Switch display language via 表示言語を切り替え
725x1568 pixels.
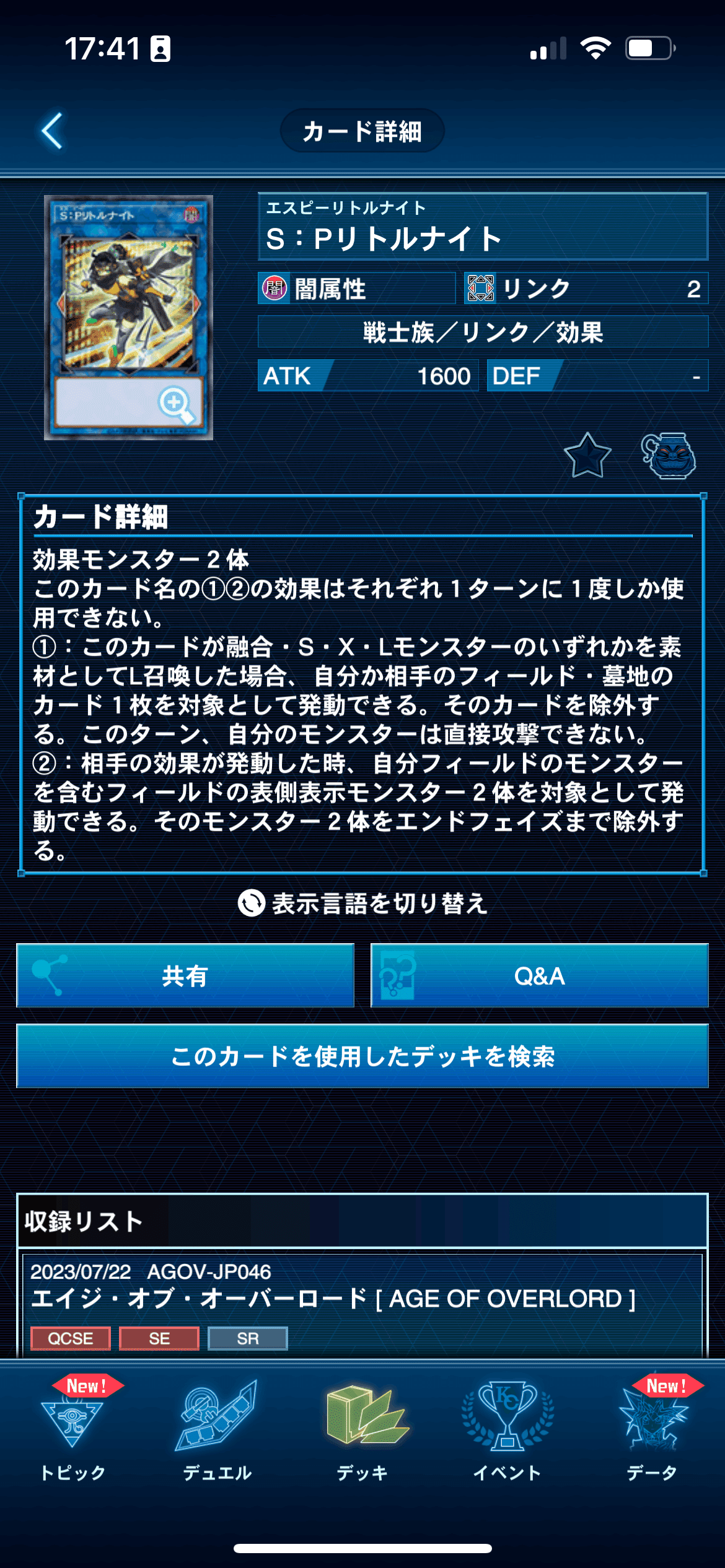[x=362, y=904]
